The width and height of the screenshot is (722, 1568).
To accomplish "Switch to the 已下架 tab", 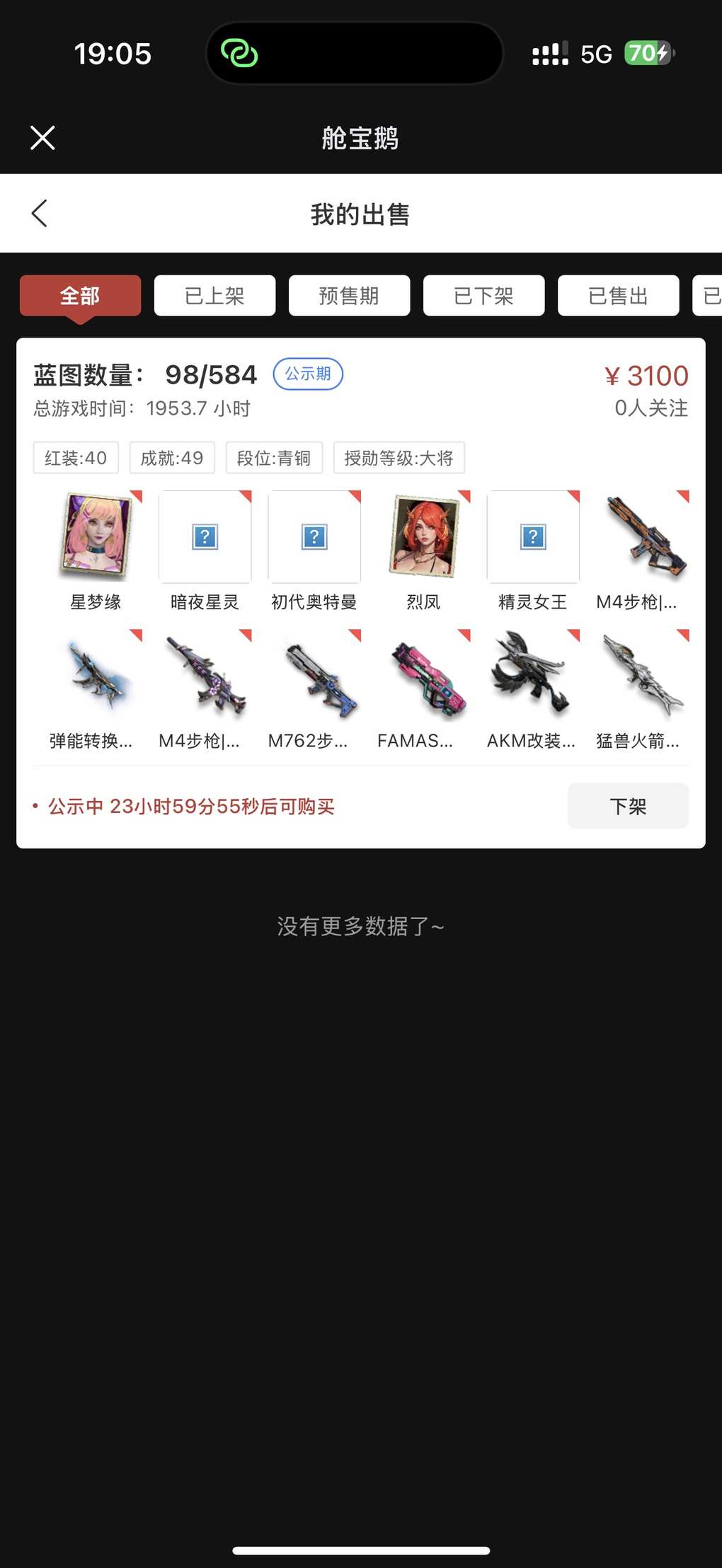I will (x=483, y=295).
